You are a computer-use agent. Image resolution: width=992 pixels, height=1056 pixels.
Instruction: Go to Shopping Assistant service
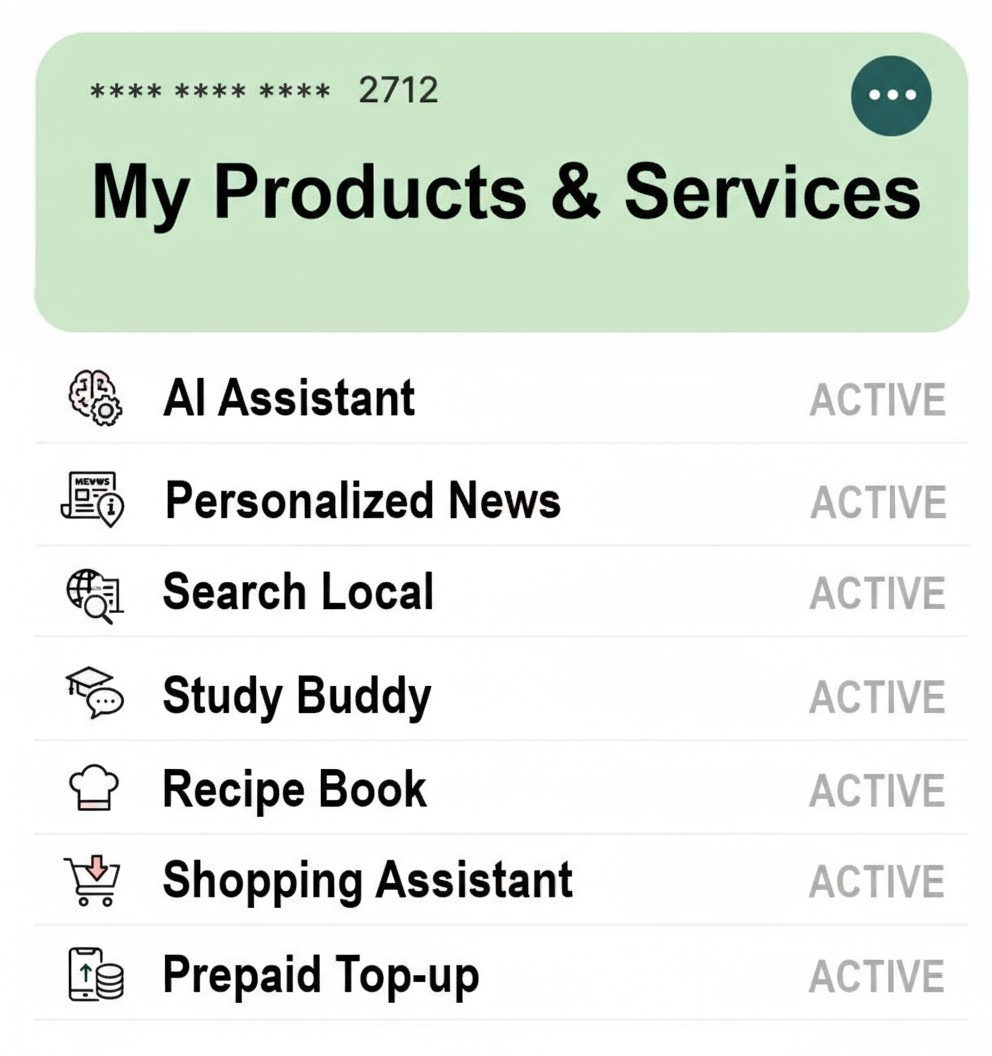pyautogui.click(x=367, y=881)
